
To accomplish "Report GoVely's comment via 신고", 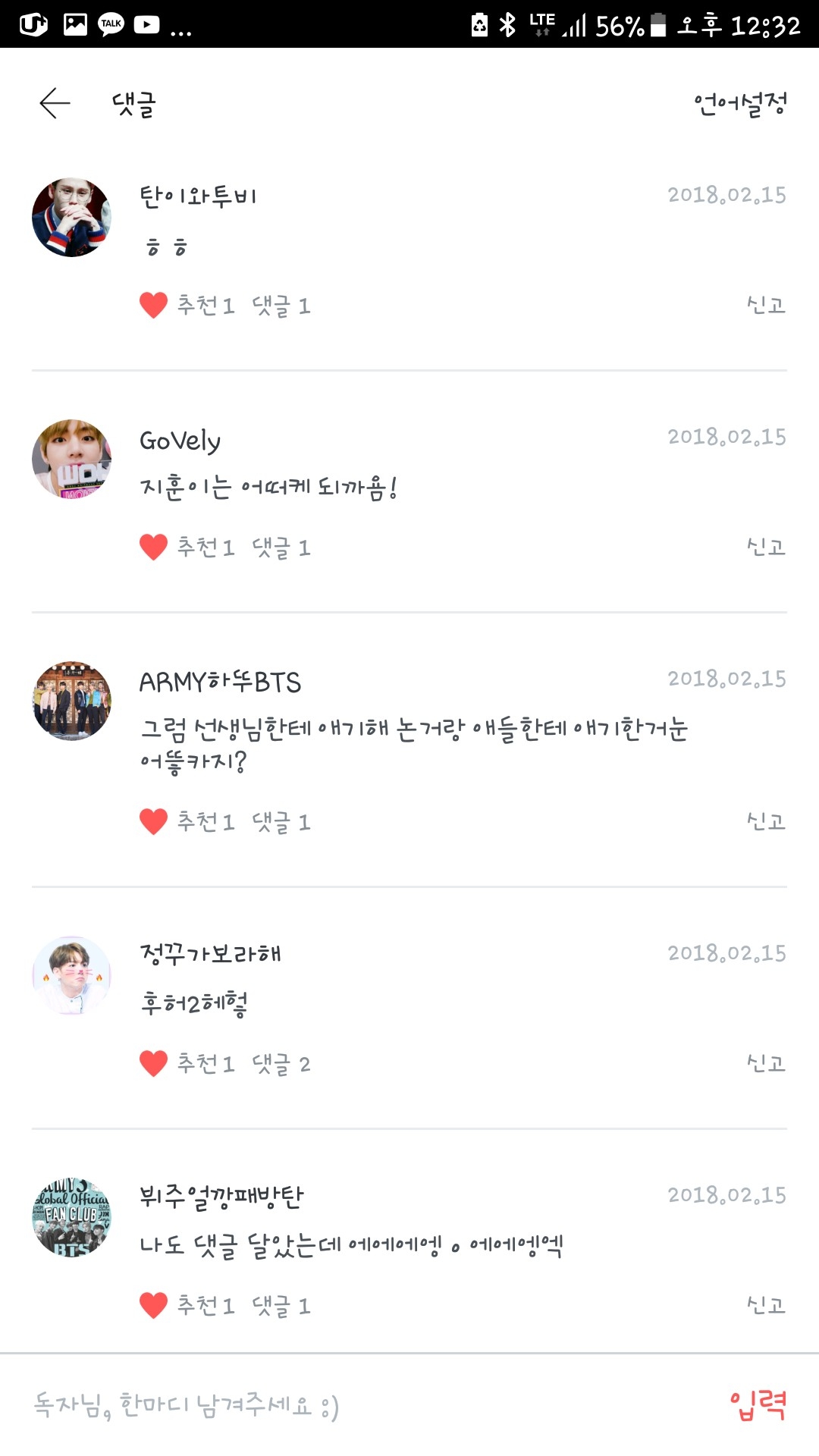I will click(766, 548).
